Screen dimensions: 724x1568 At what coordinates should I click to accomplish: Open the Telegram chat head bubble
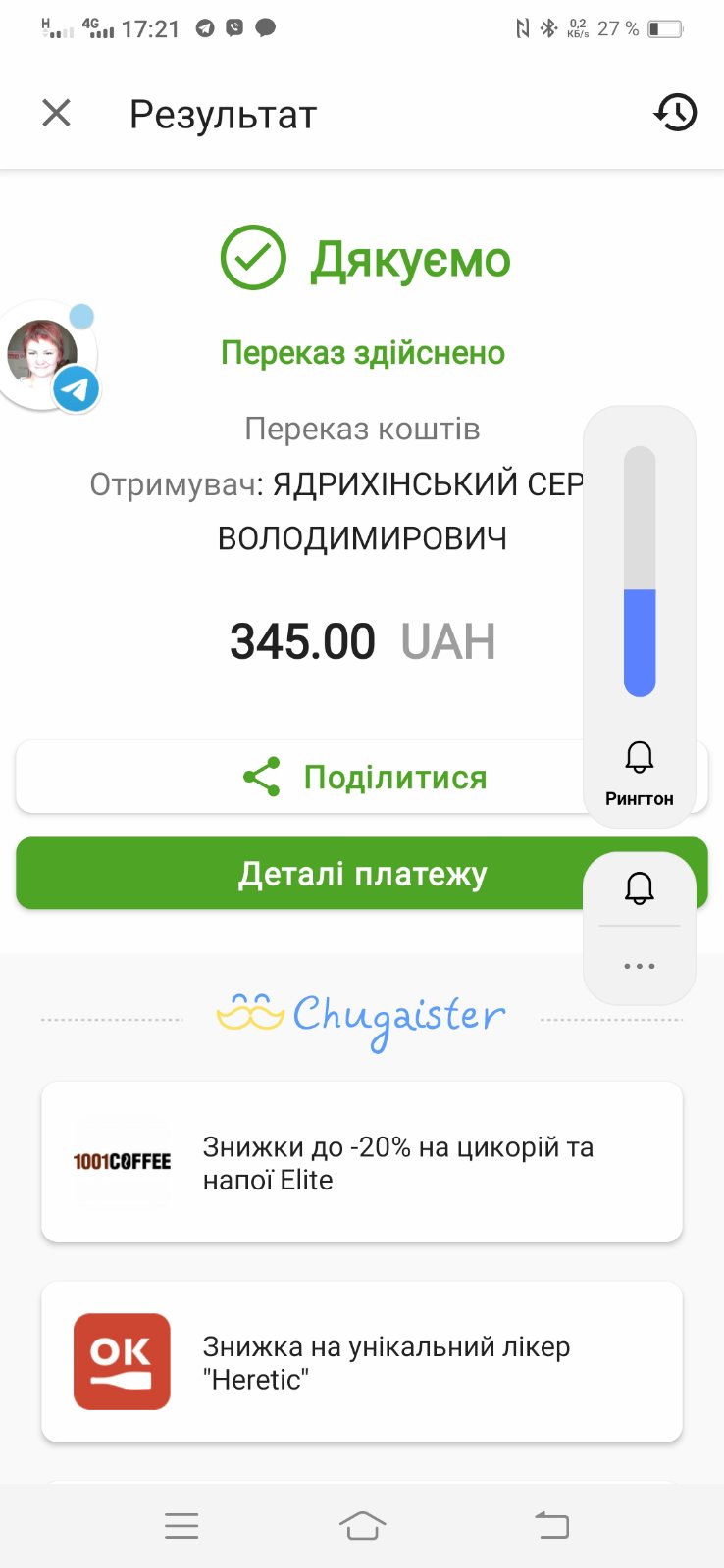(45, 355)
